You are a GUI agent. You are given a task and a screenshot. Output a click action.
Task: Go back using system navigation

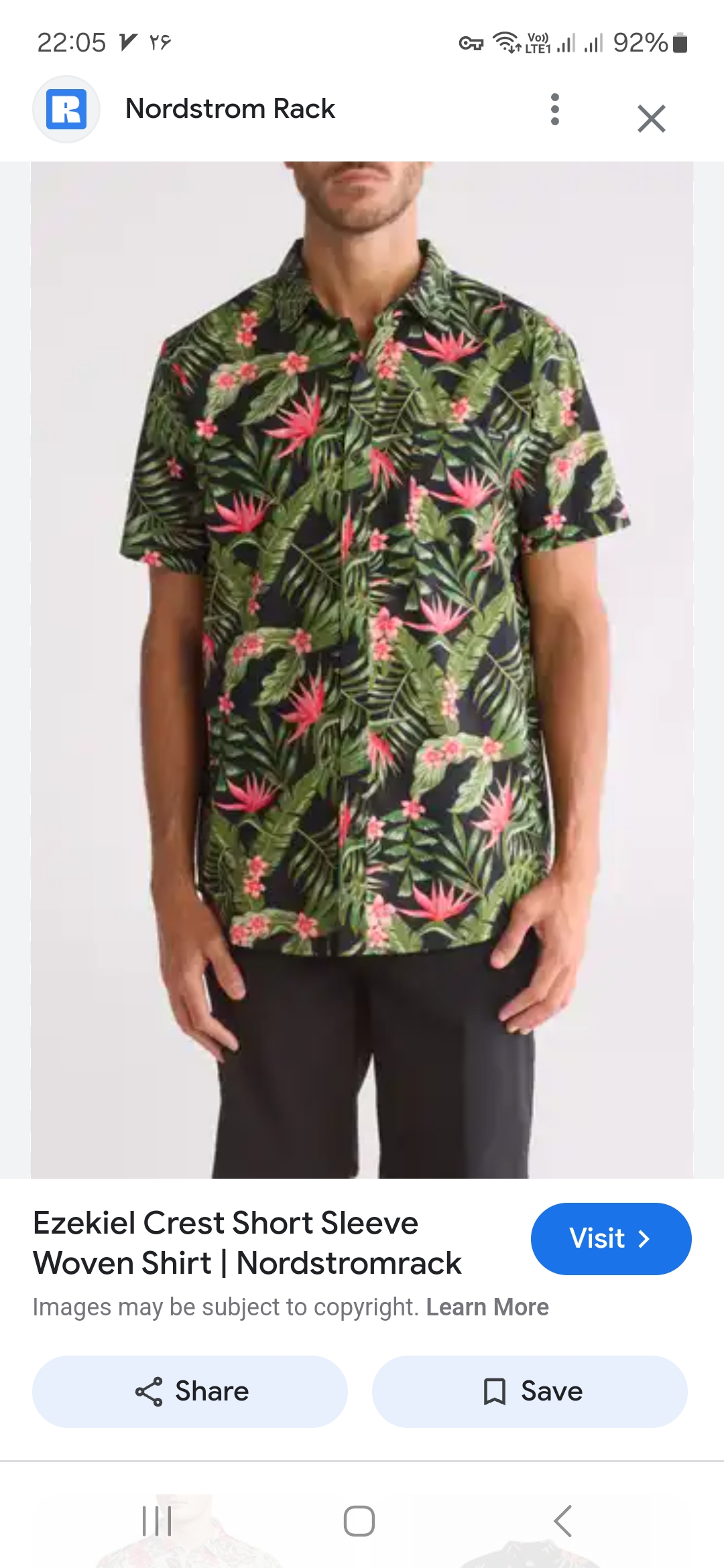[563, 1521]
